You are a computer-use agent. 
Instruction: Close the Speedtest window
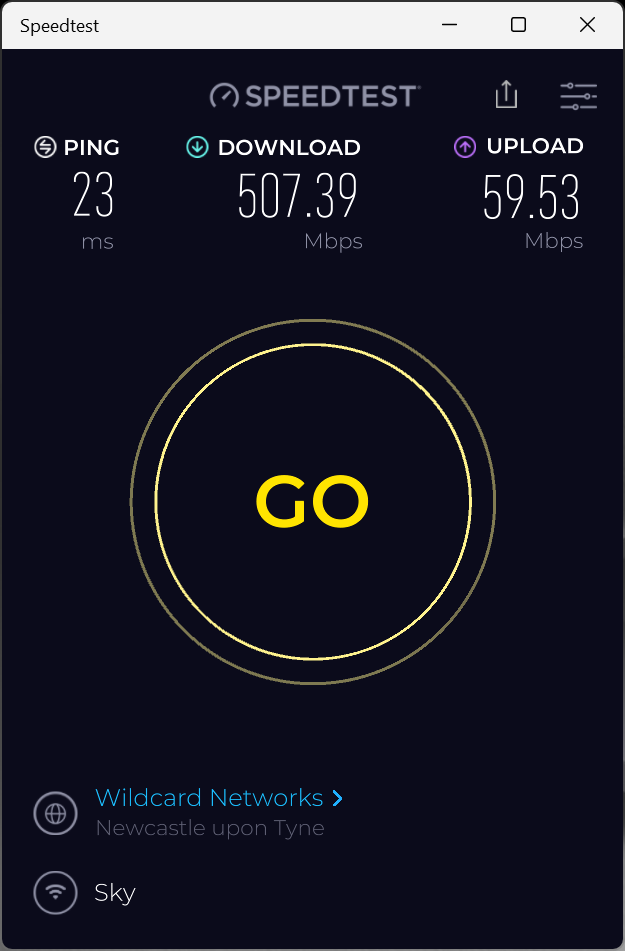[586, 25]
